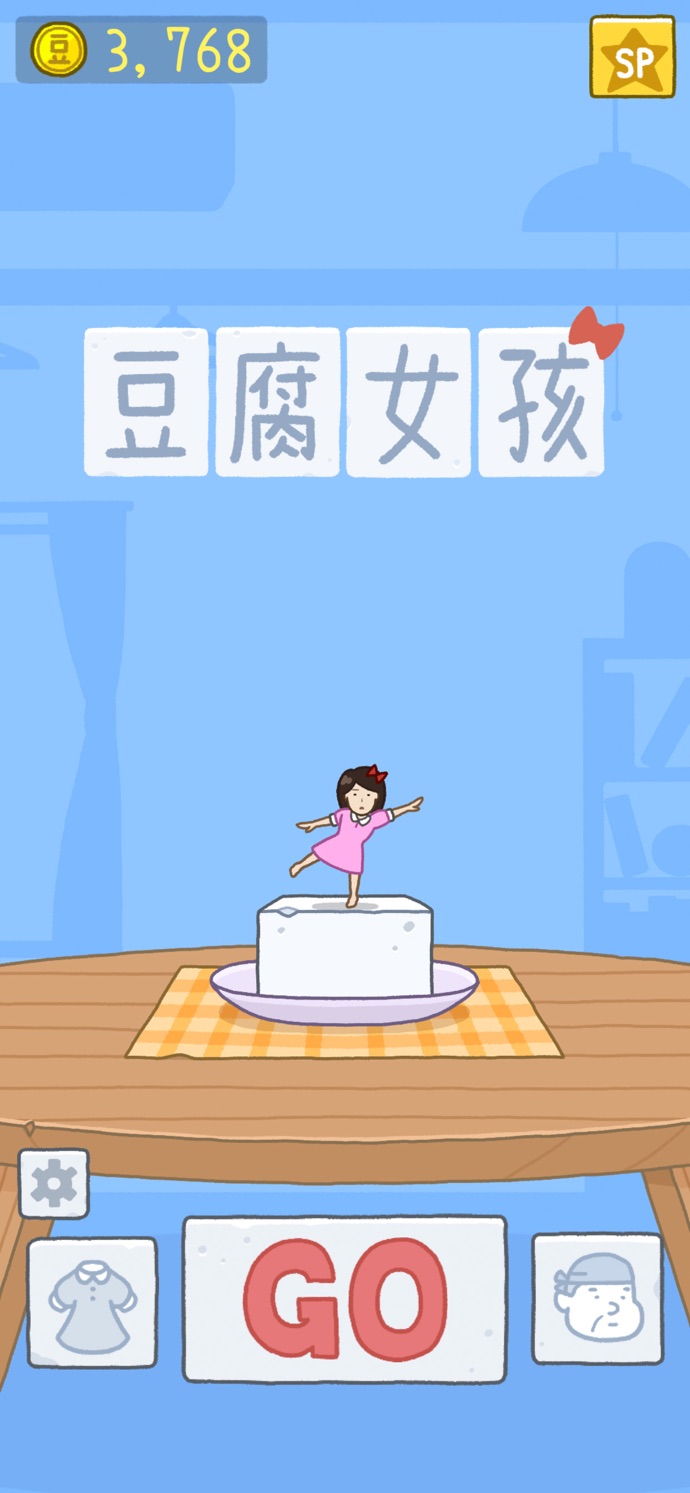Screen dimensions: 690x1493
Task: Start the game with the GO button
Action: click(x=344, y=1298)
